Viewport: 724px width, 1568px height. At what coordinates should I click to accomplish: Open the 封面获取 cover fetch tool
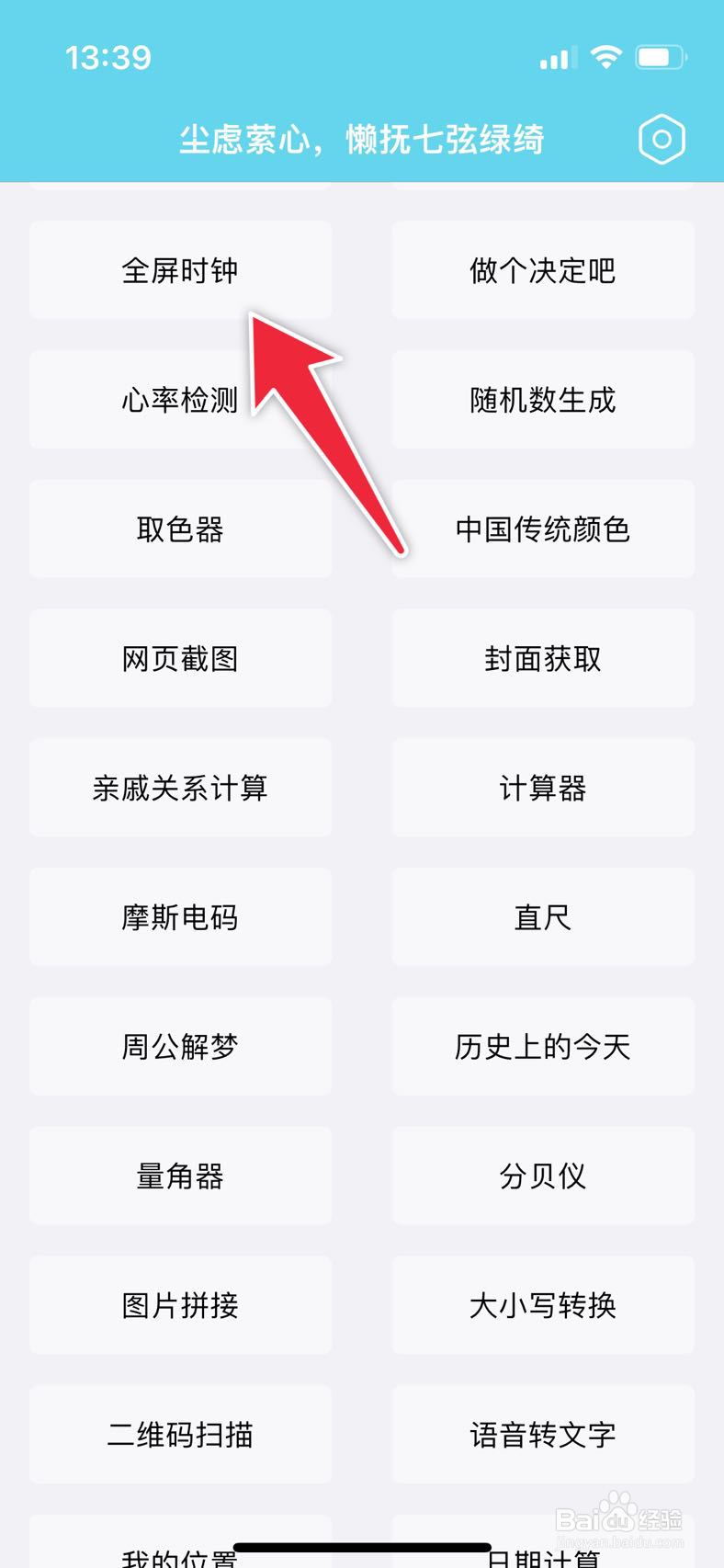coord(542,658)
